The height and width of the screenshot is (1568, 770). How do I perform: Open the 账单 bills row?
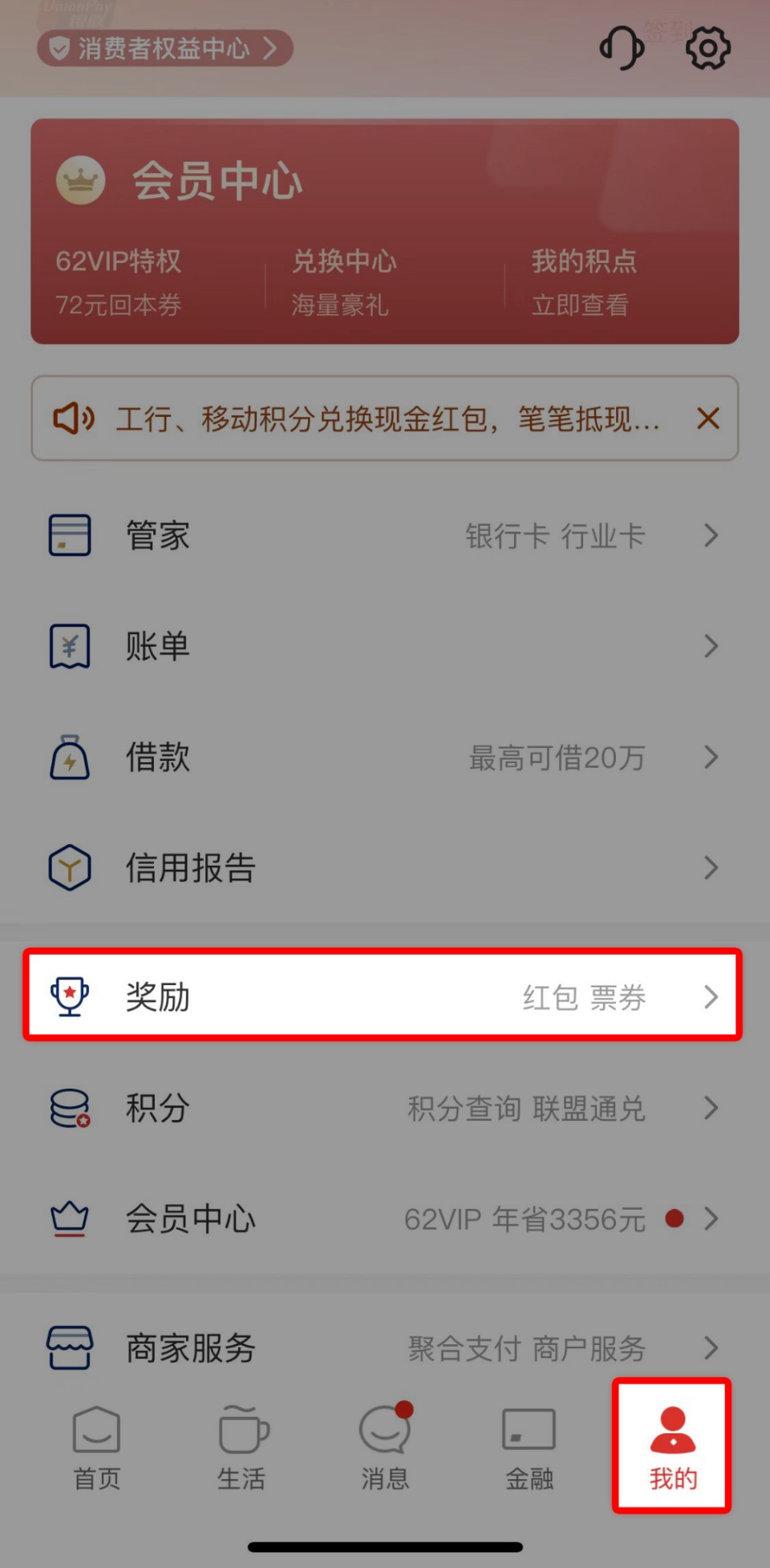pos(383,646)
